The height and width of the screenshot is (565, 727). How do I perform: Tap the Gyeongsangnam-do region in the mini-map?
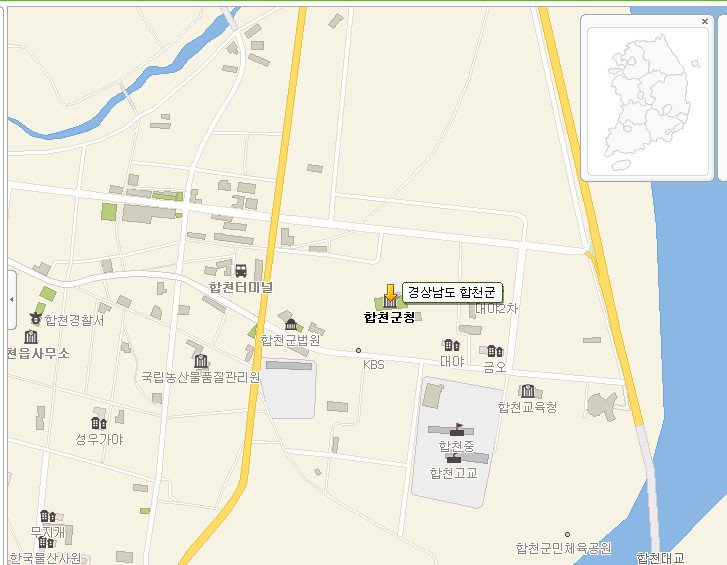[659, 128]
